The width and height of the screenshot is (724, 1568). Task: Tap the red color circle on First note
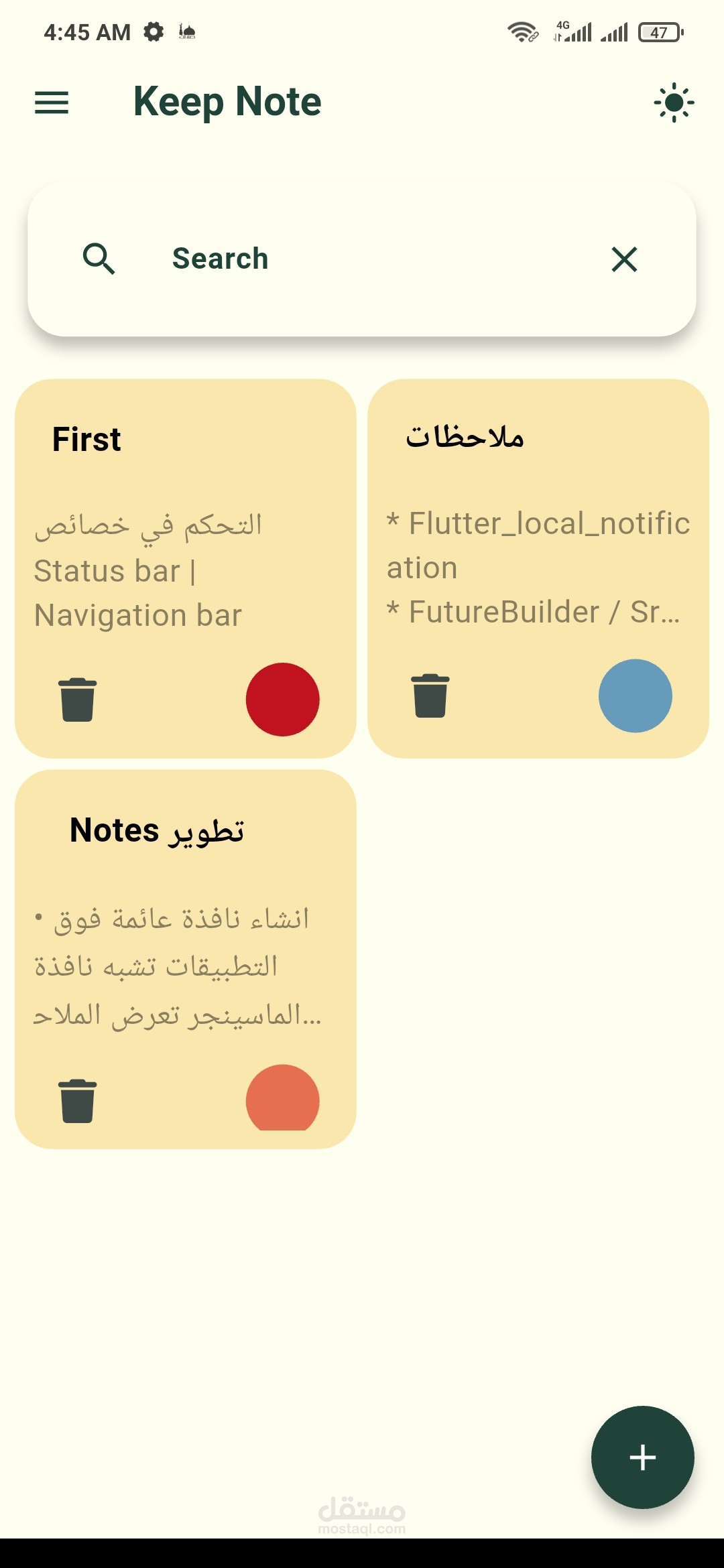point(282,700)
